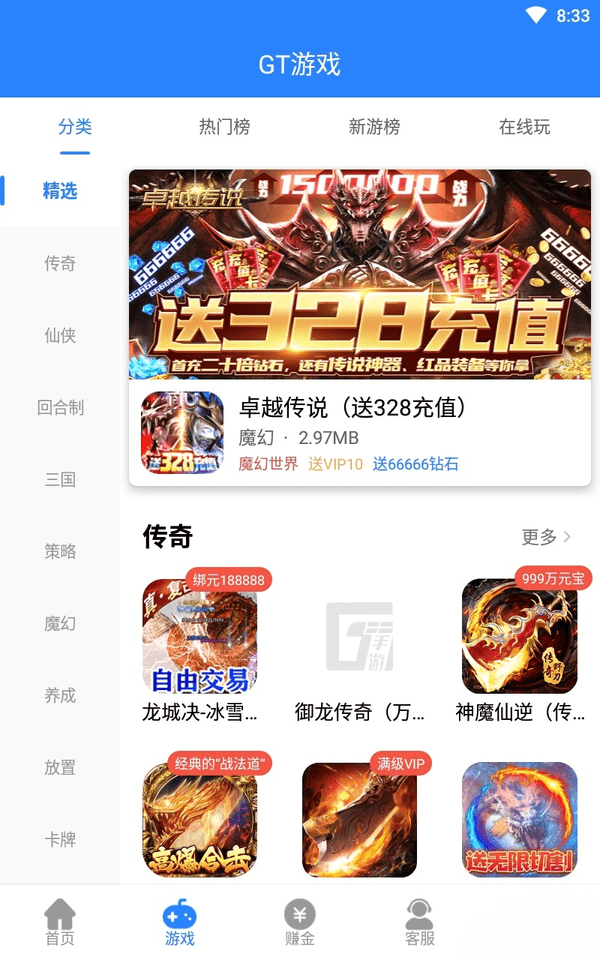
Task: Open the 神魔仙逆 game
Action: pyautogui.click(x=519, y=650)
